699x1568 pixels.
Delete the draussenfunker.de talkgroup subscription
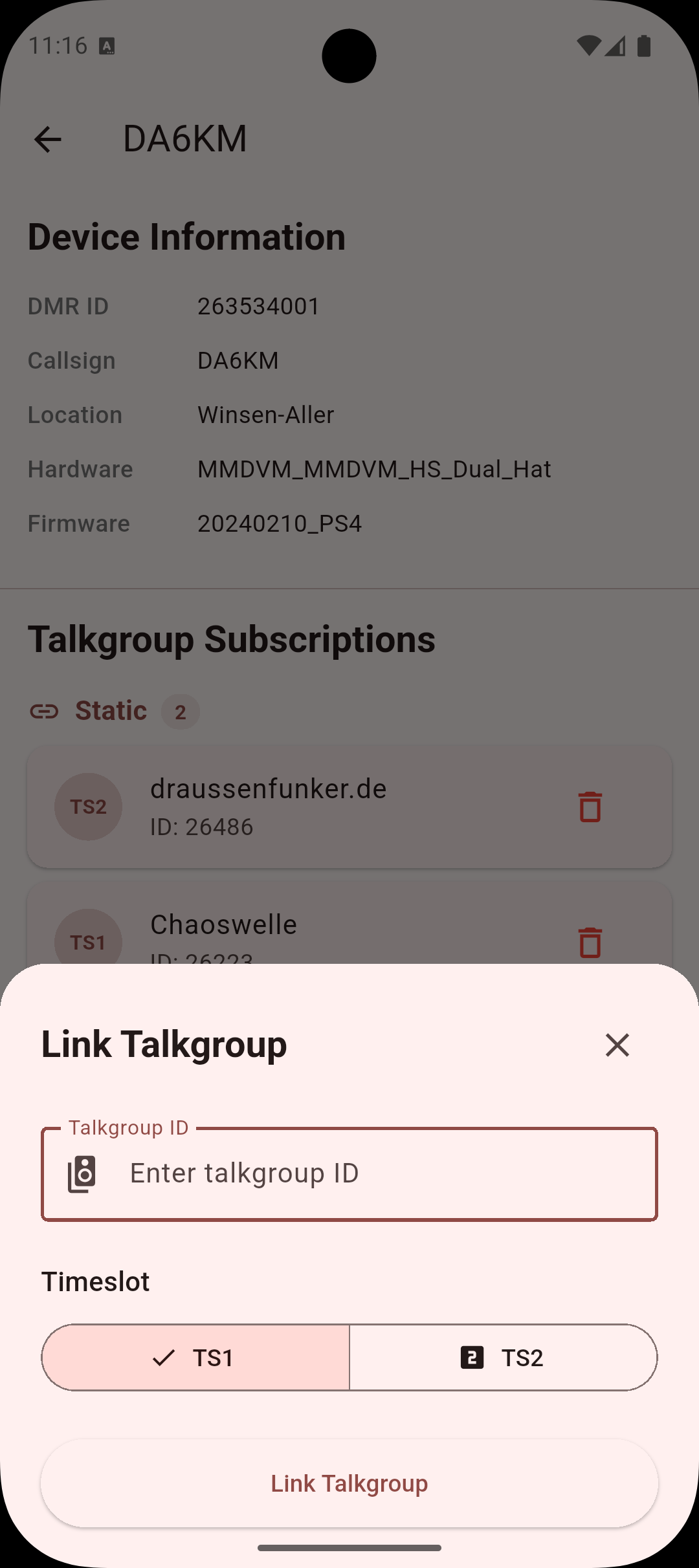pyautogui.click(x=590, y=807)
